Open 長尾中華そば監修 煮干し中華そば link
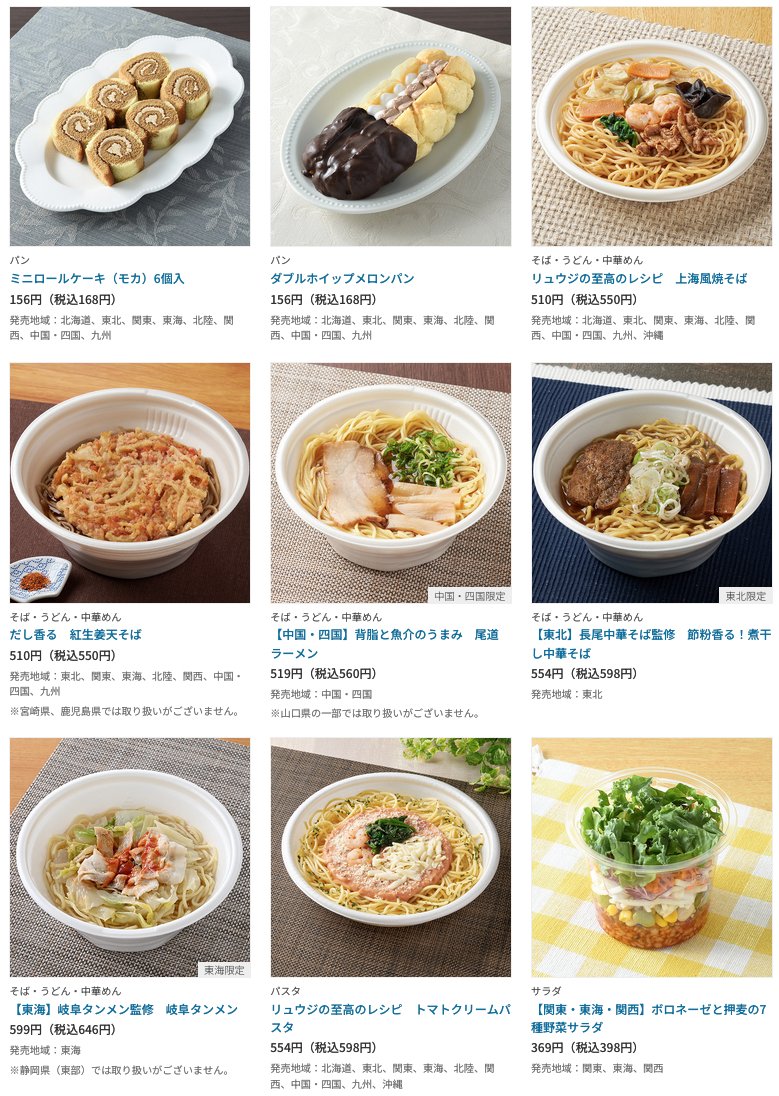This screenshot has height=1096, width=779. [x=650, y=643]
